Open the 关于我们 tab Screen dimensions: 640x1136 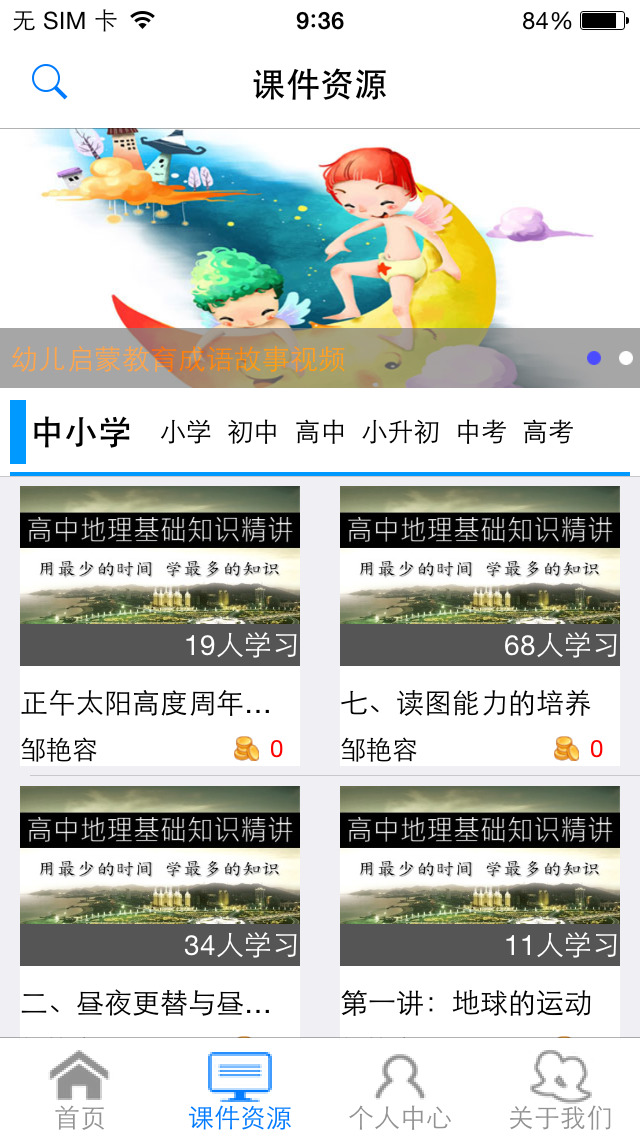pyautogui.click(x=560, y=1088)
